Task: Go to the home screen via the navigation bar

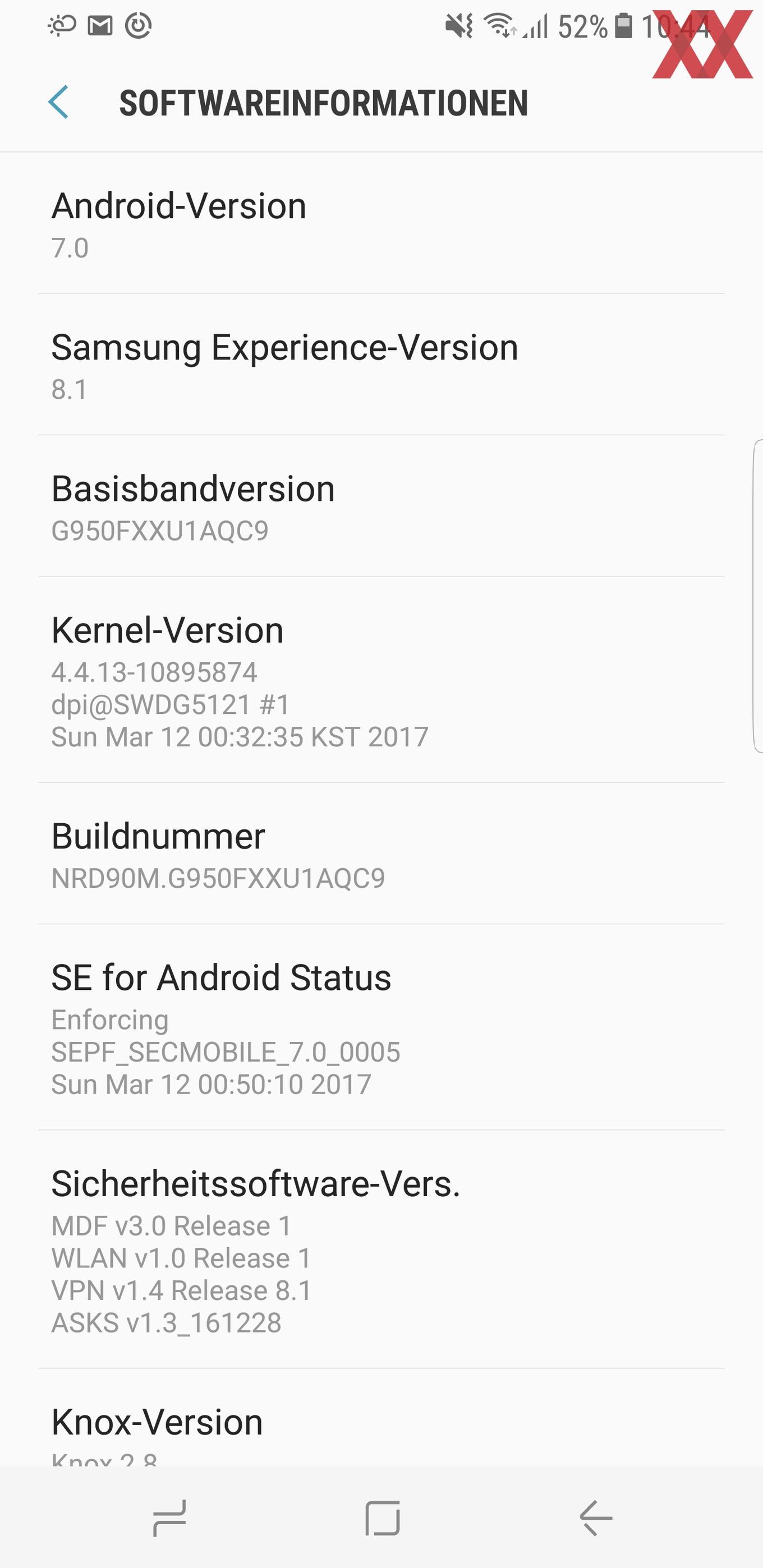Action: point(383,1518)
